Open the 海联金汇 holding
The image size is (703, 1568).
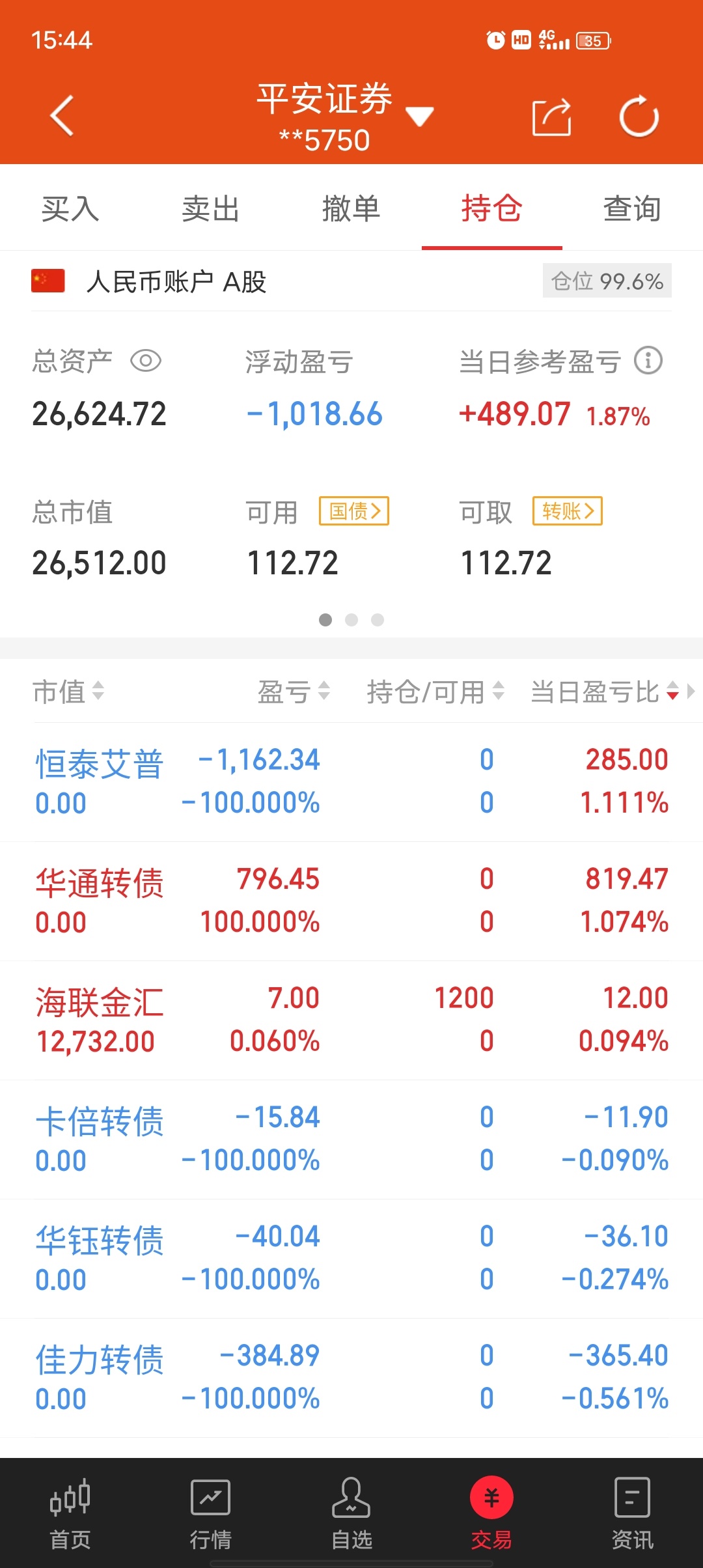coord(351,1020)
